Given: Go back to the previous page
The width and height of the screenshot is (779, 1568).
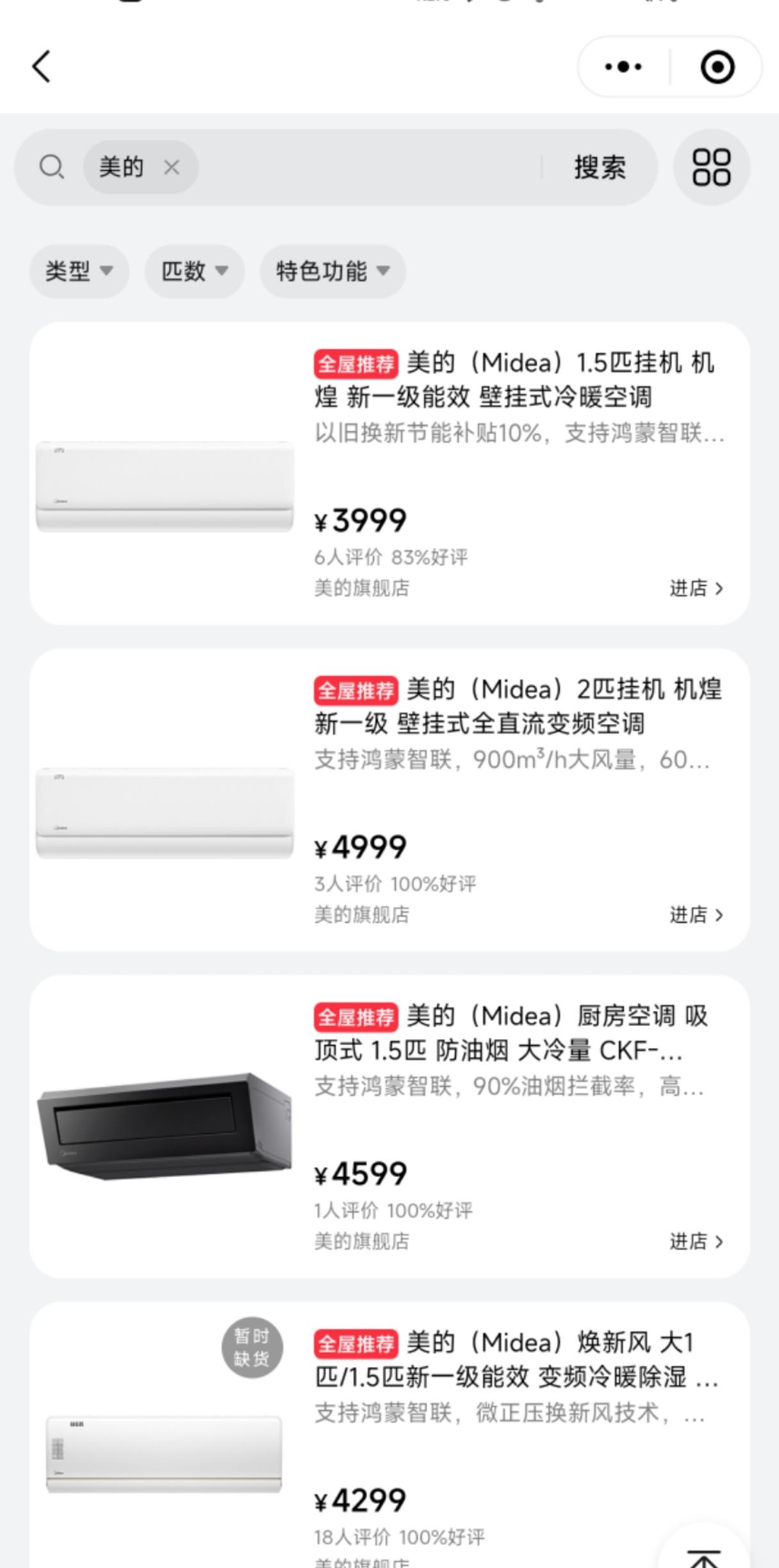Looking at the screenshot, I should [42, 67].
